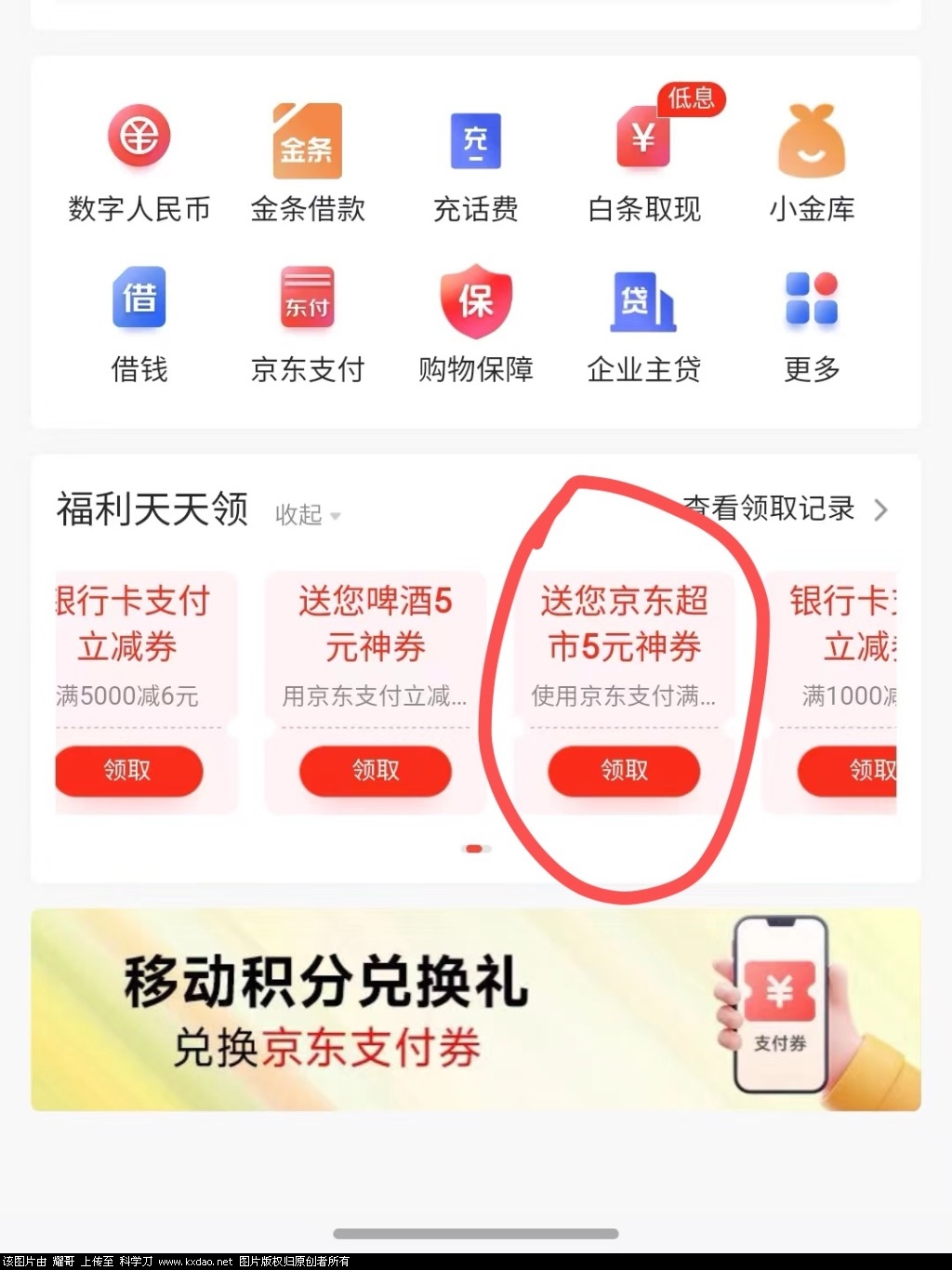Collapse 福利天天领 via 收起
Screen dimensions: 952x1270
pyautogui.click(x=308, y=514)
